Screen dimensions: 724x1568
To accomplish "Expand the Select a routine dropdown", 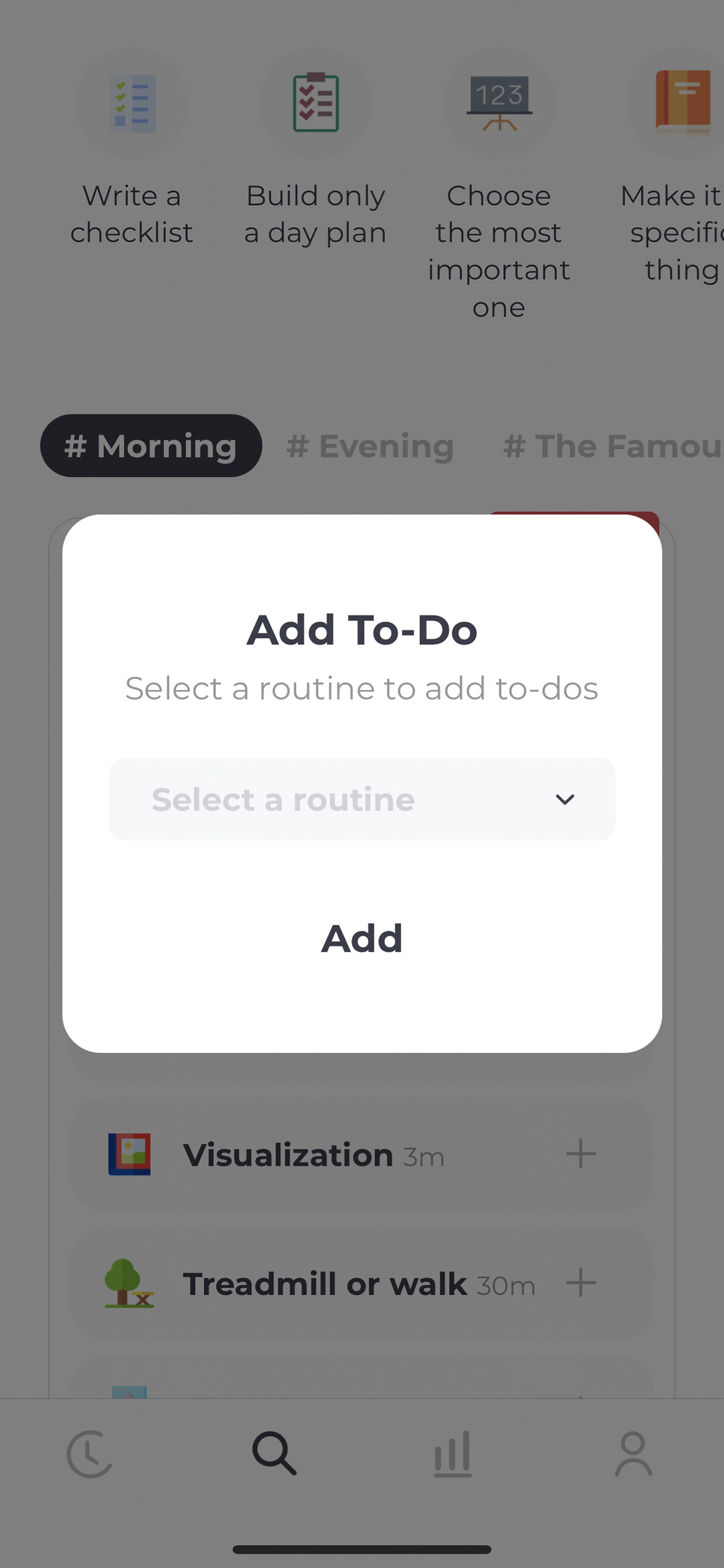I will click(362, 799).
